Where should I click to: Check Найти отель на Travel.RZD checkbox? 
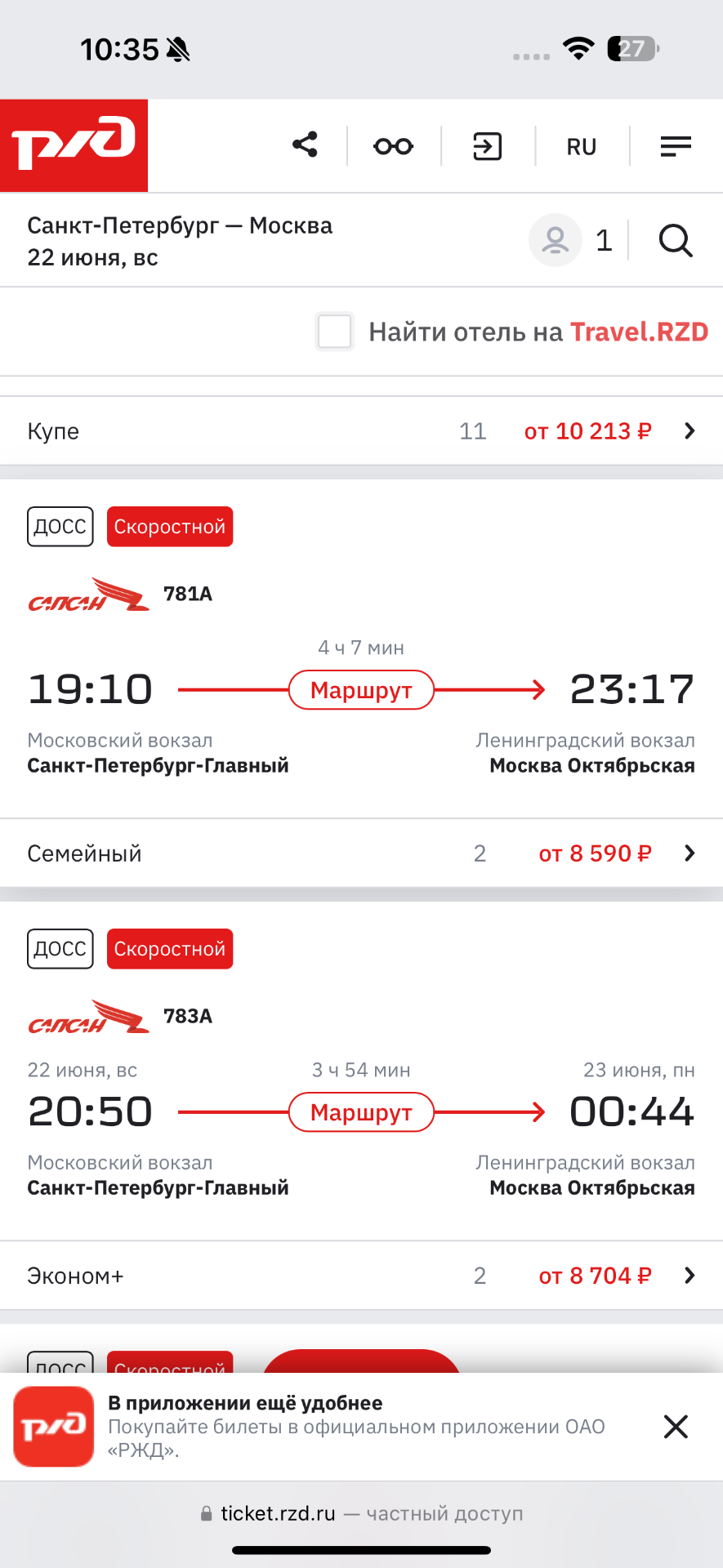point(334,332)
